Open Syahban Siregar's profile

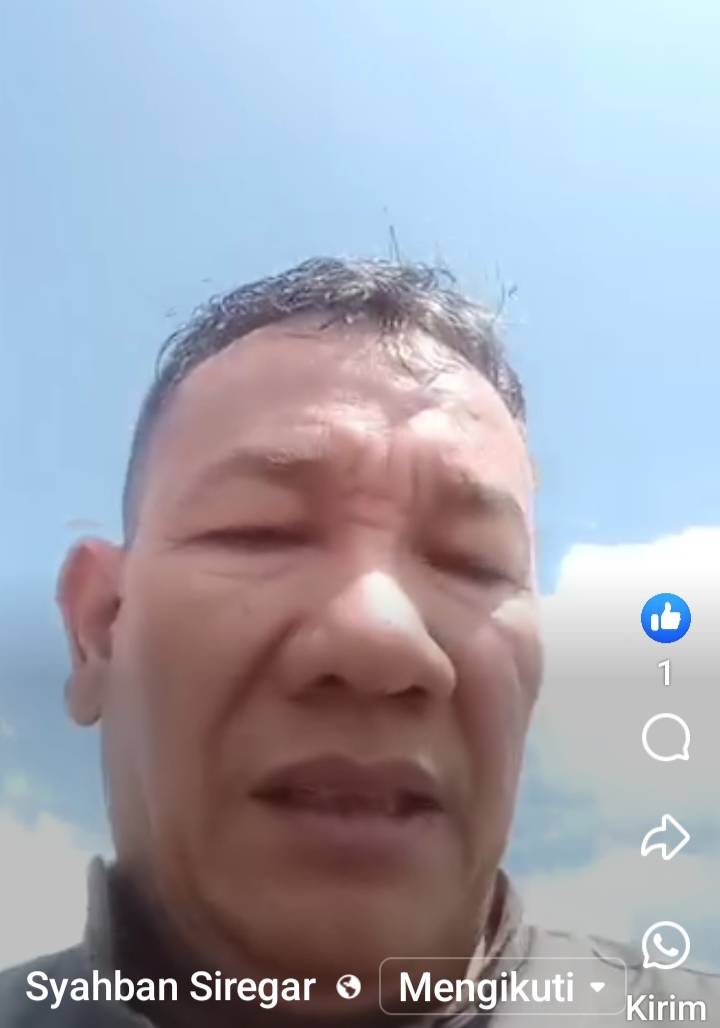170,988
